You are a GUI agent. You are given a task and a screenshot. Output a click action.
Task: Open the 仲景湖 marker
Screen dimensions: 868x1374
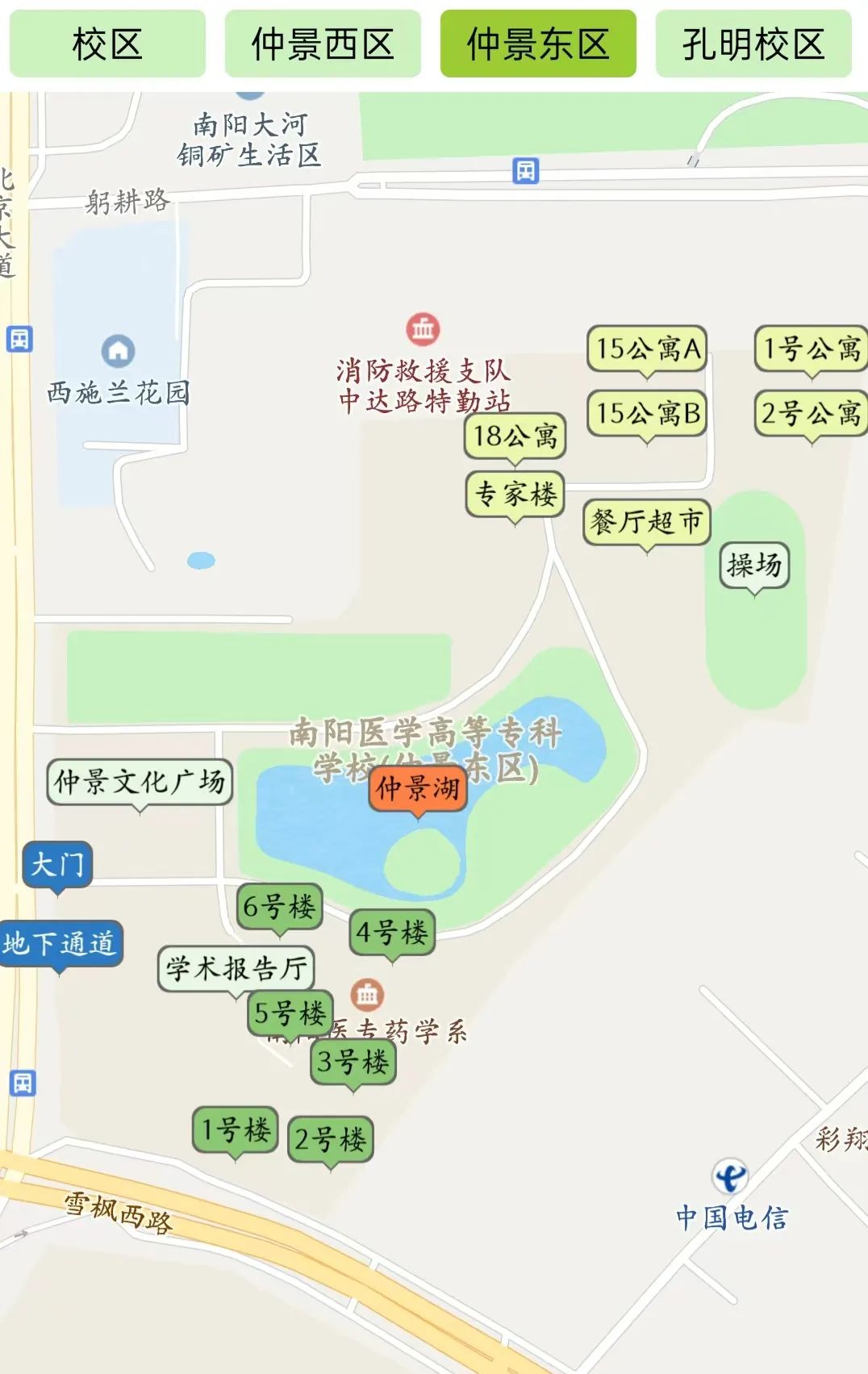(418, 787)
